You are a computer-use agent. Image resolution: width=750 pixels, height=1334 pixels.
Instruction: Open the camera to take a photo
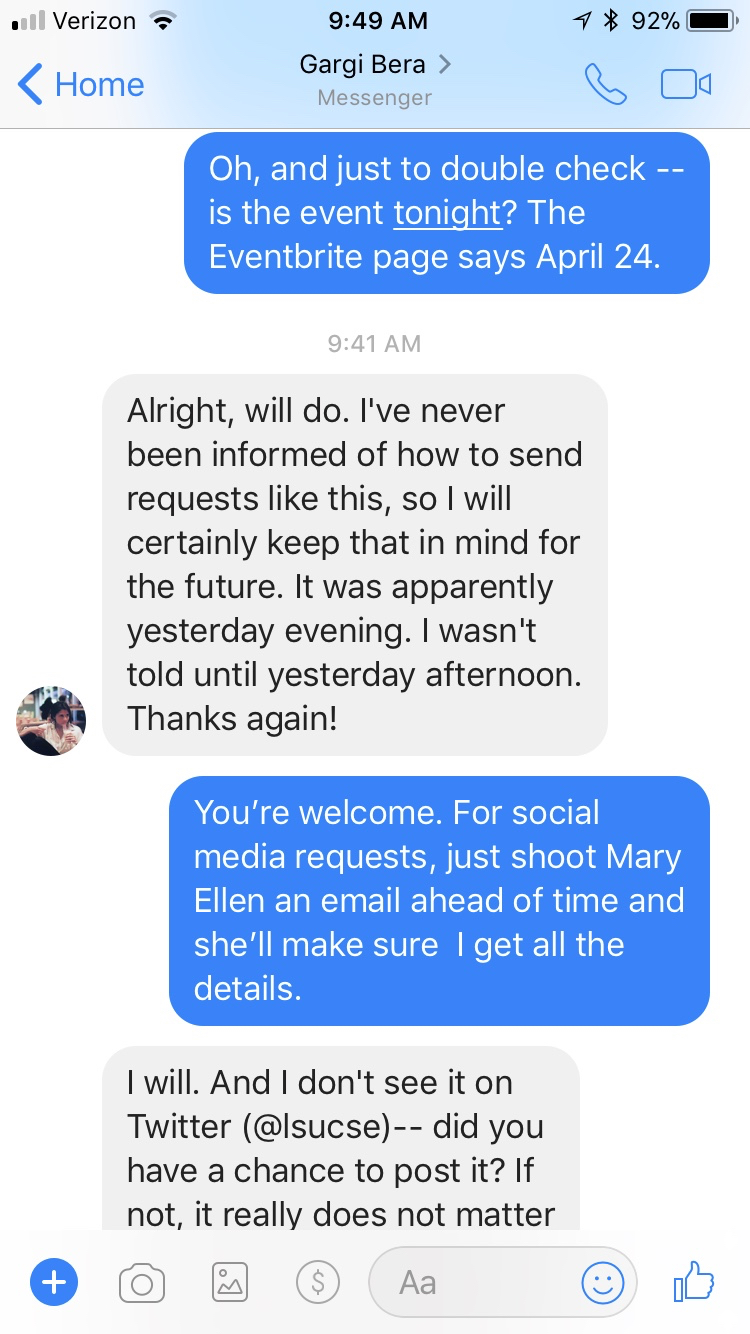point(141,1281)
